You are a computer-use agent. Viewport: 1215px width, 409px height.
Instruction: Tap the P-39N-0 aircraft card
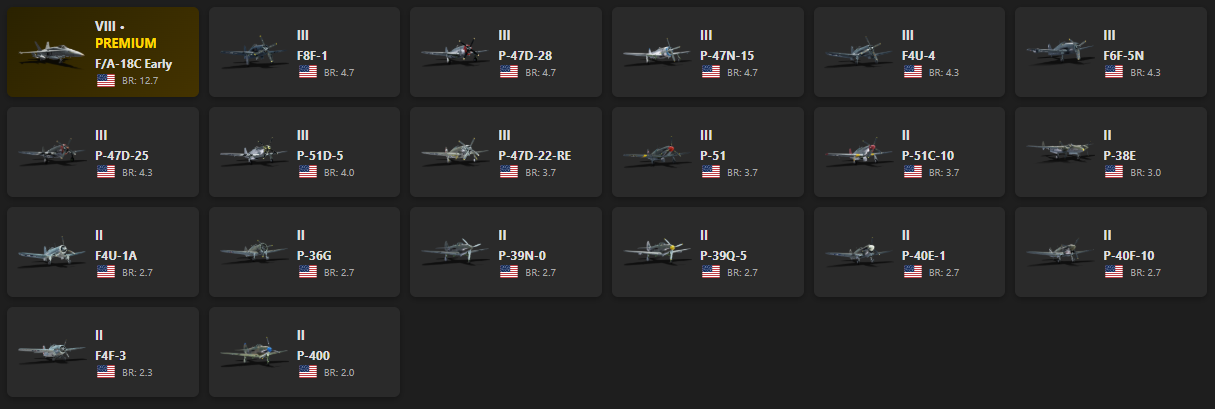[506, 252]
